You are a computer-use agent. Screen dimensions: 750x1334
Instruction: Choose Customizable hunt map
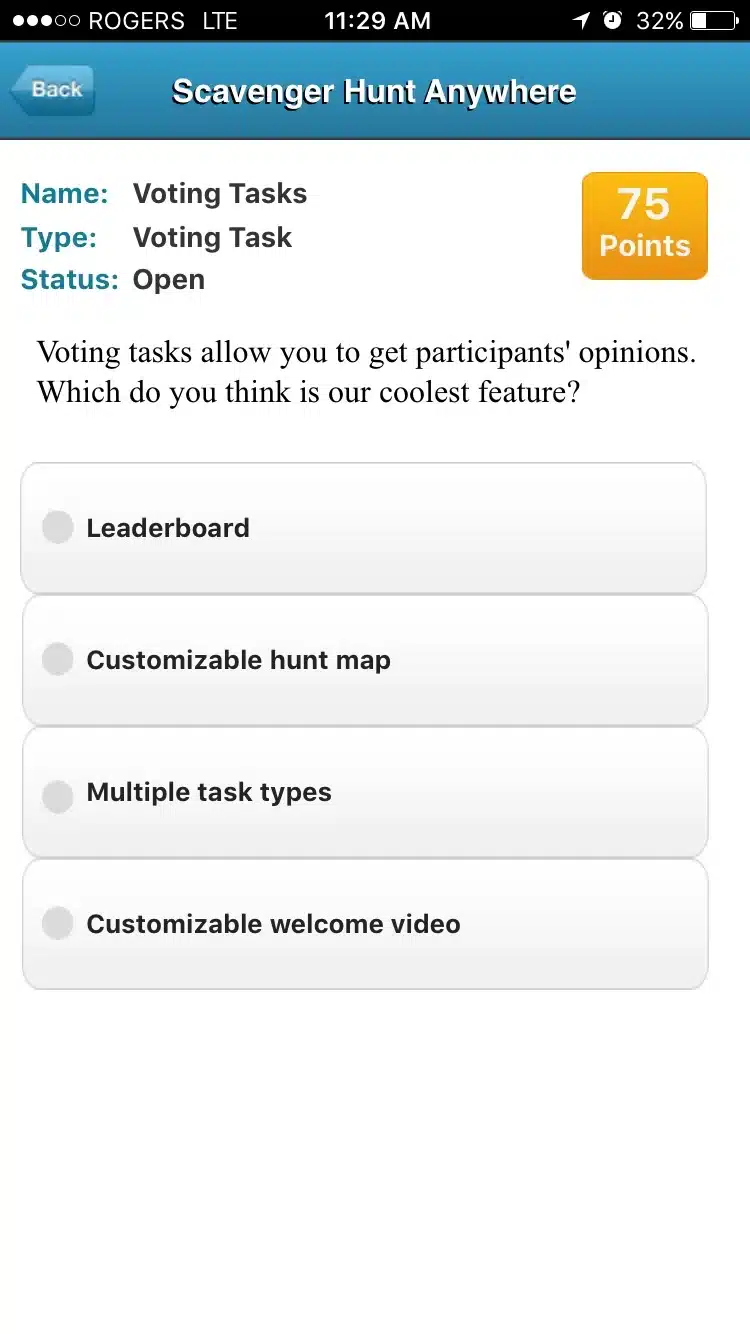click(365, 660)
